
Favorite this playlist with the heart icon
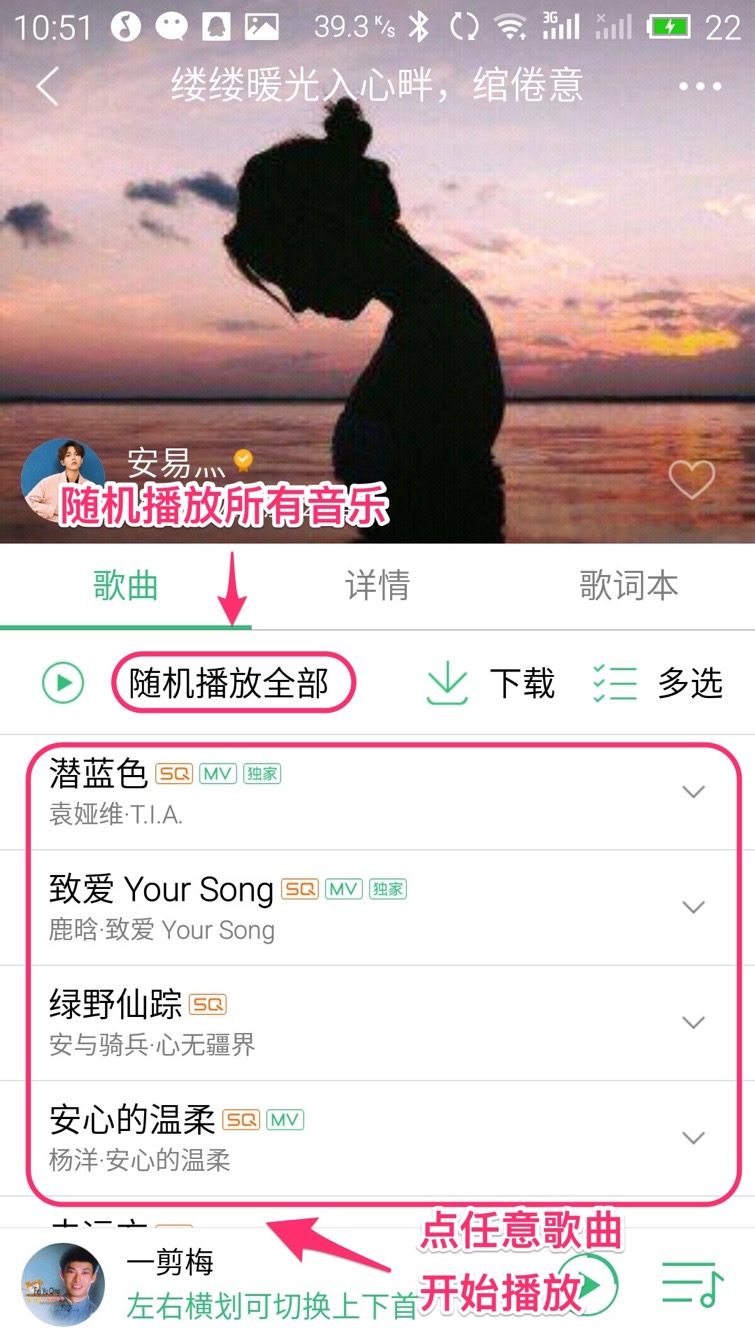tap(692, 480)
